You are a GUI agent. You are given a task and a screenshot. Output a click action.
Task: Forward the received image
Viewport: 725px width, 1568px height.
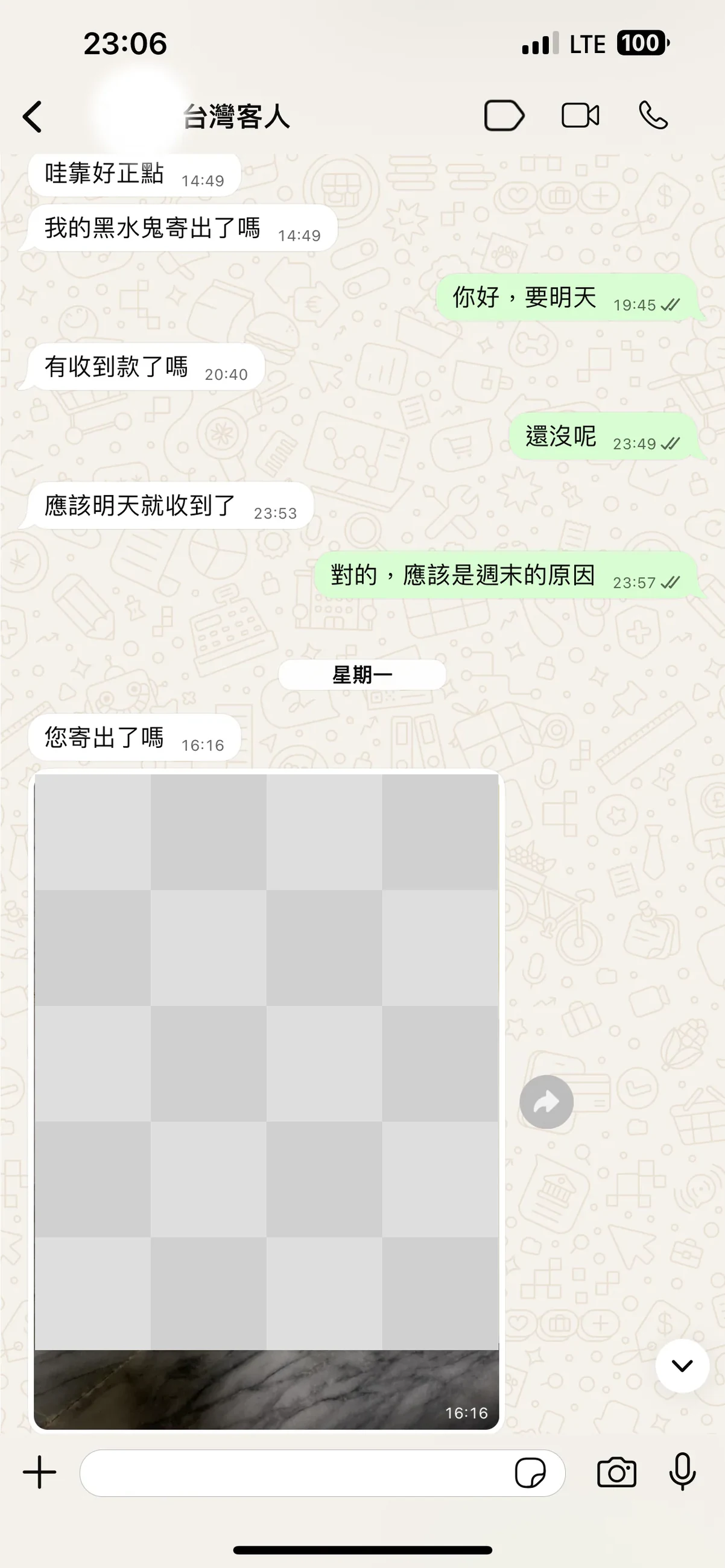(546, 1102)
